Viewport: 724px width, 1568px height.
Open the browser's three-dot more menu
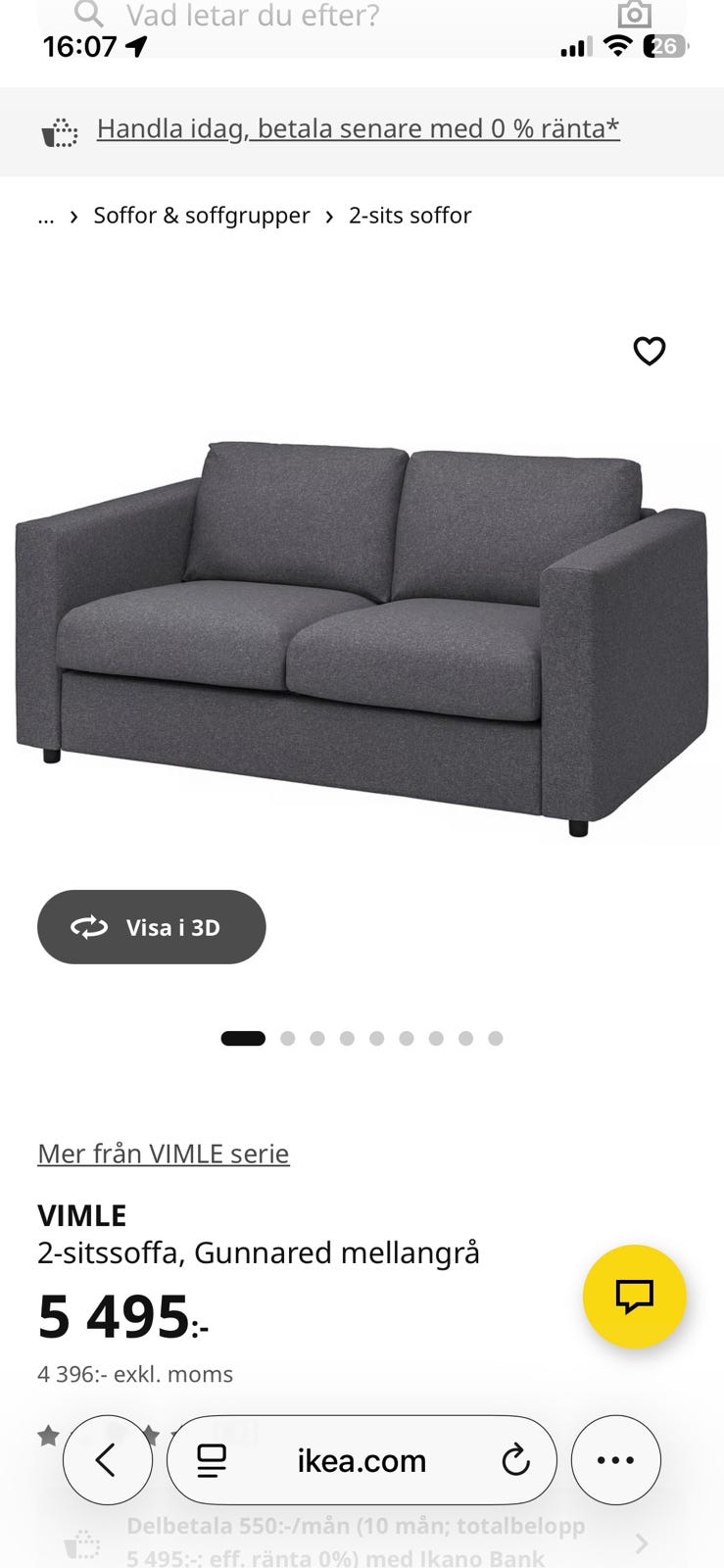coord(615,1460)
